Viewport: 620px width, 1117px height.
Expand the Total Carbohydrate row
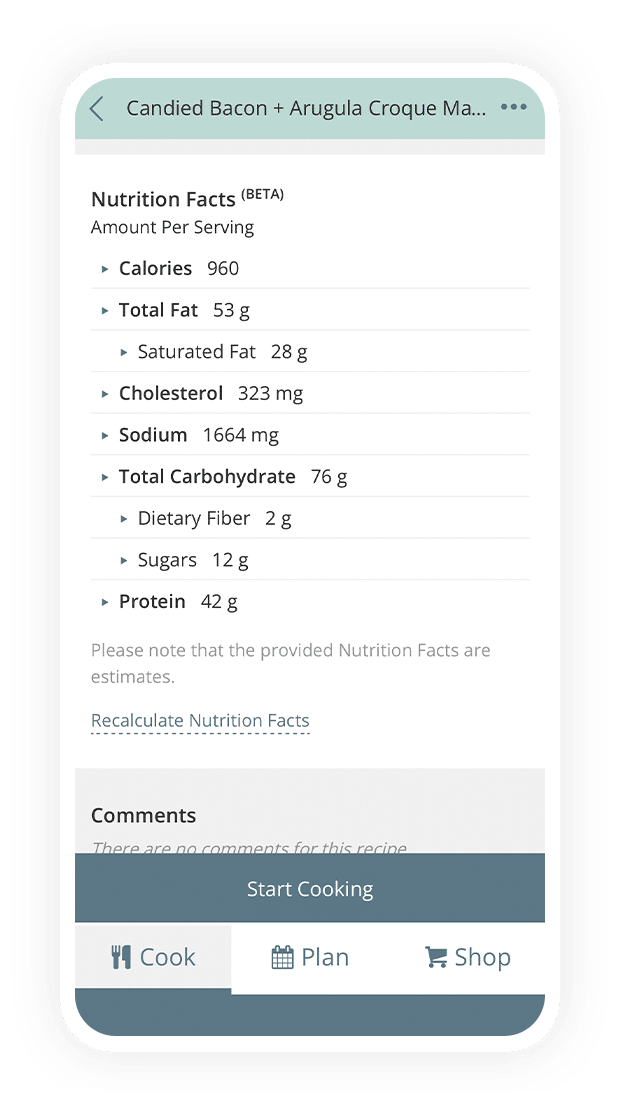pyautogui.click(x=310, y=477)
